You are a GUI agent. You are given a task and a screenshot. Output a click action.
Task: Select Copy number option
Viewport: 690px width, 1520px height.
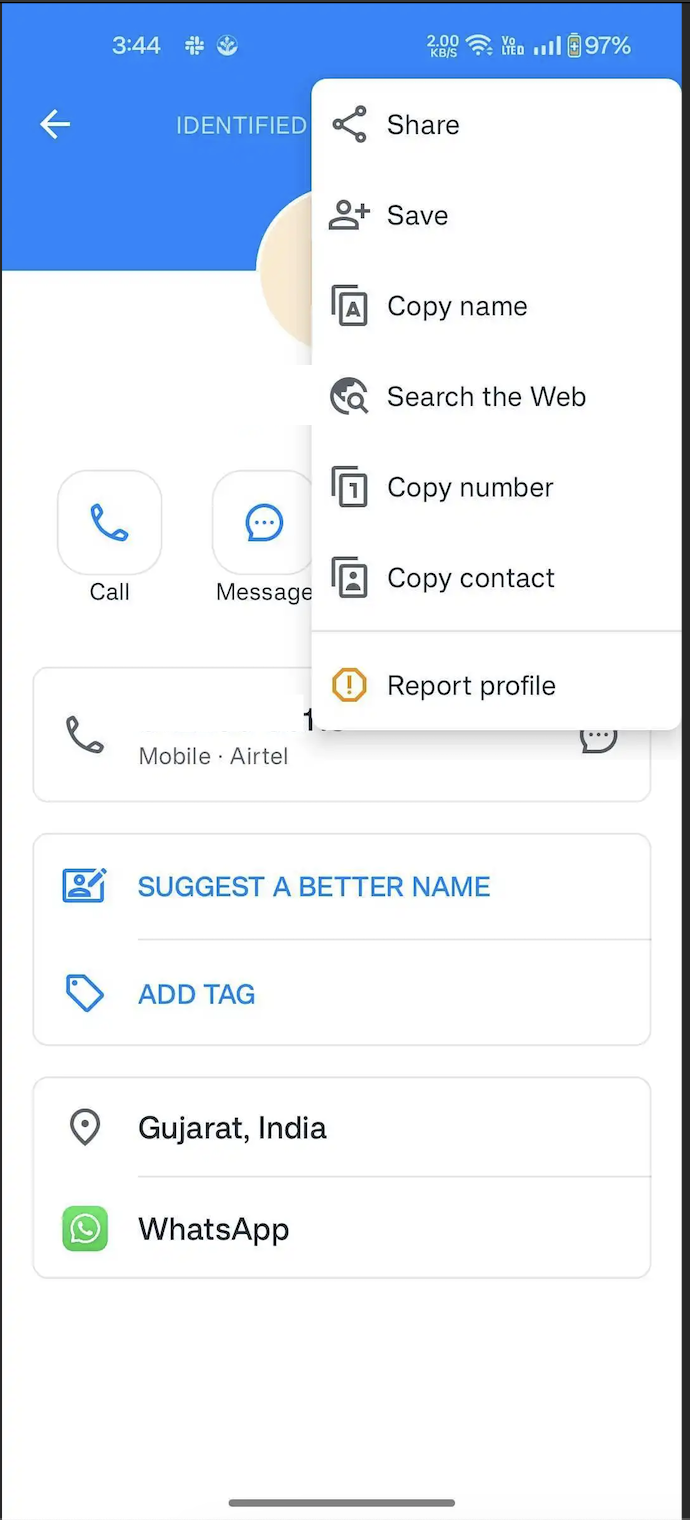tap(496, 488)
